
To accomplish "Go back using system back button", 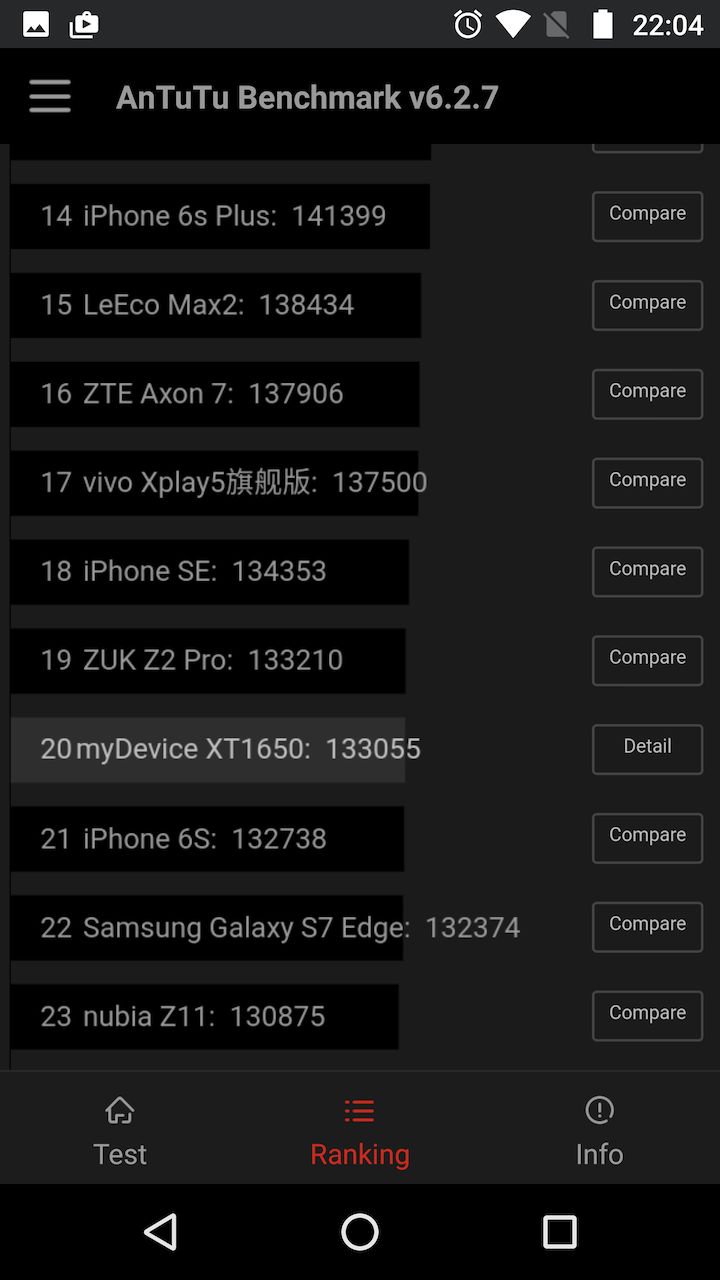I will point(161,1232).
